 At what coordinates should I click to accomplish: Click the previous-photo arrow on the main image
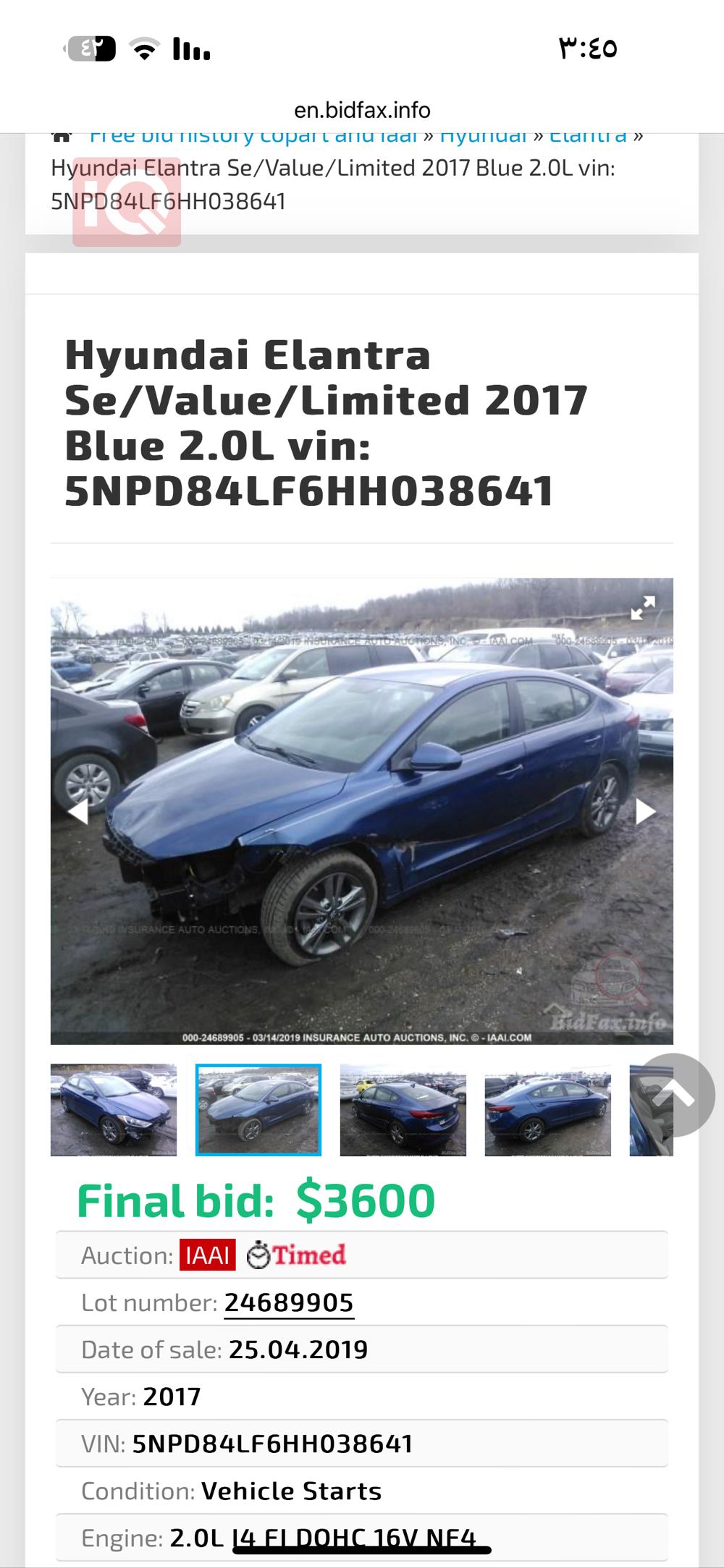(x=80, y=813)
